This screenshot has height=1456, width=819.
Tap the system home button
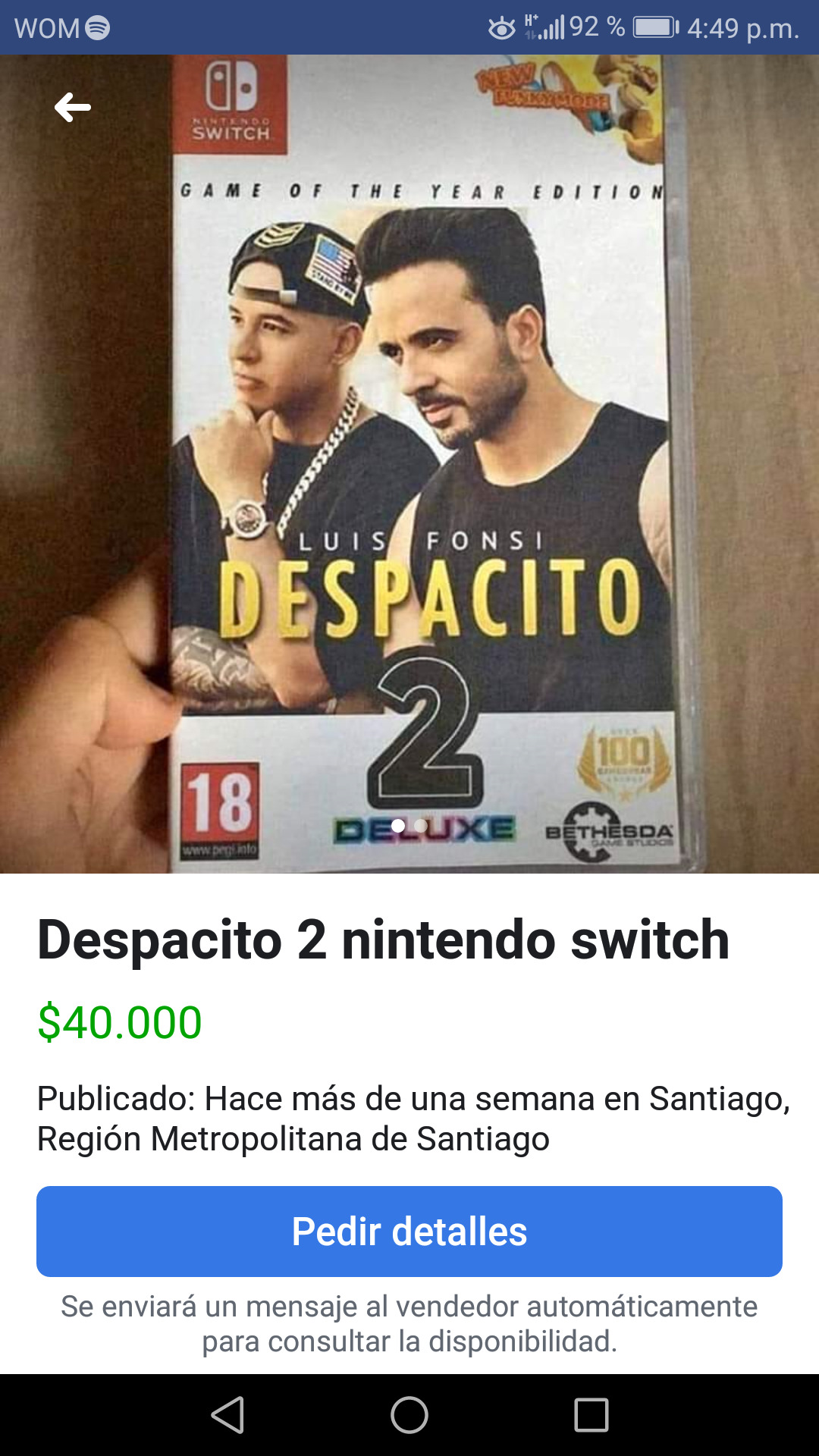pos(409,1415)
